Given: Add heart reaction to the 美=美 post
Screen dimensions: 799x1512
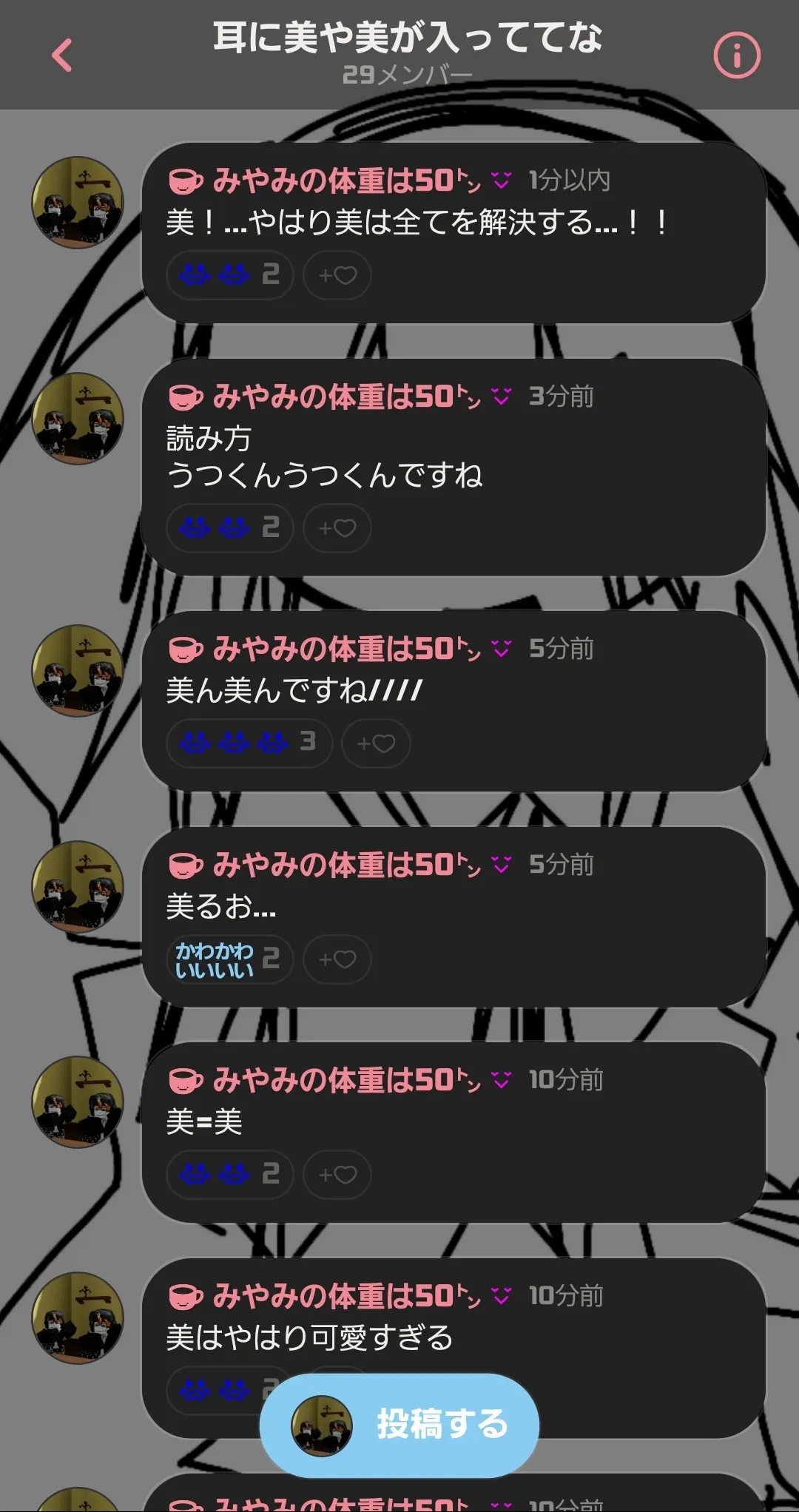Looking at the screenshot, I should [337, 1175].
